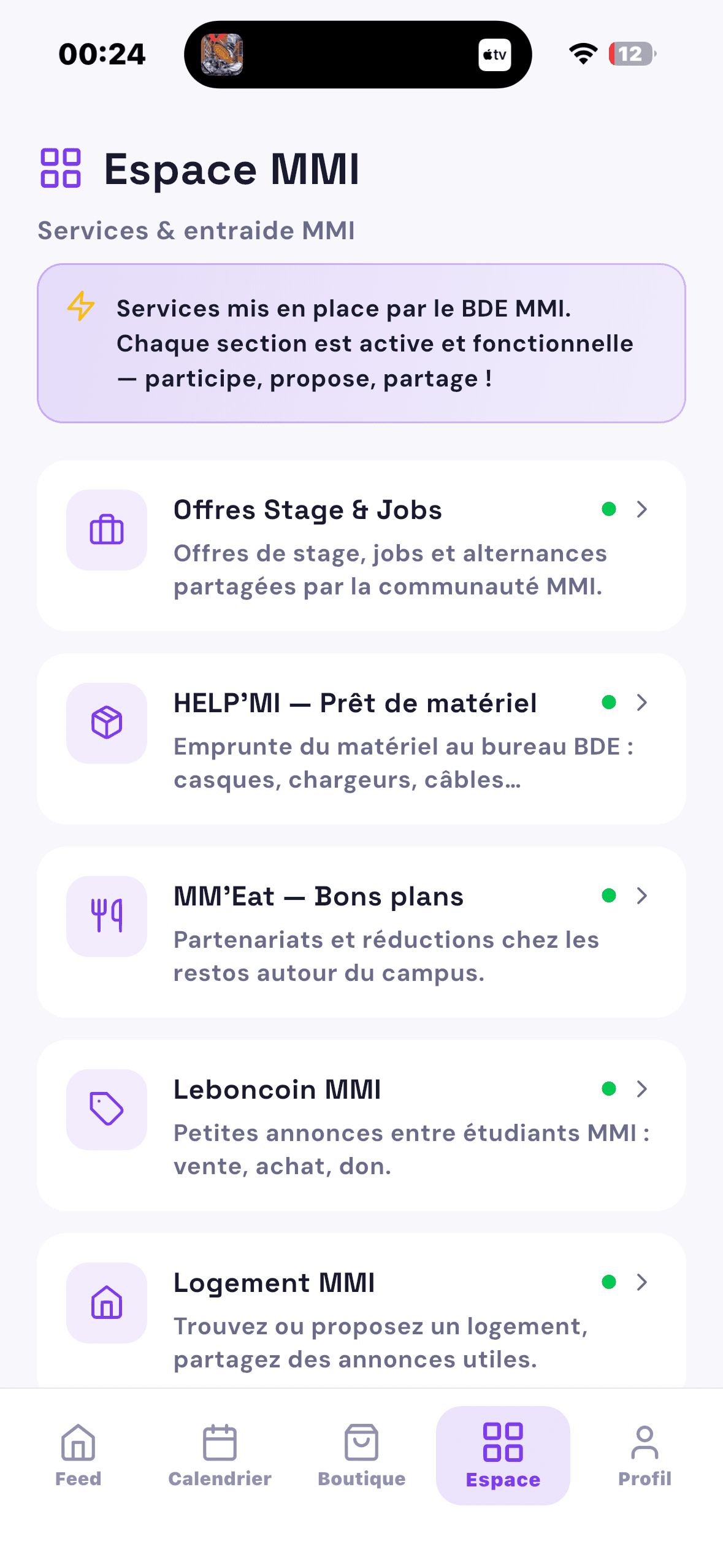The image size is (723, 1568).
Task: Select the fork-and-knife icon for MM'Eat
Action: tap(106, 917)
